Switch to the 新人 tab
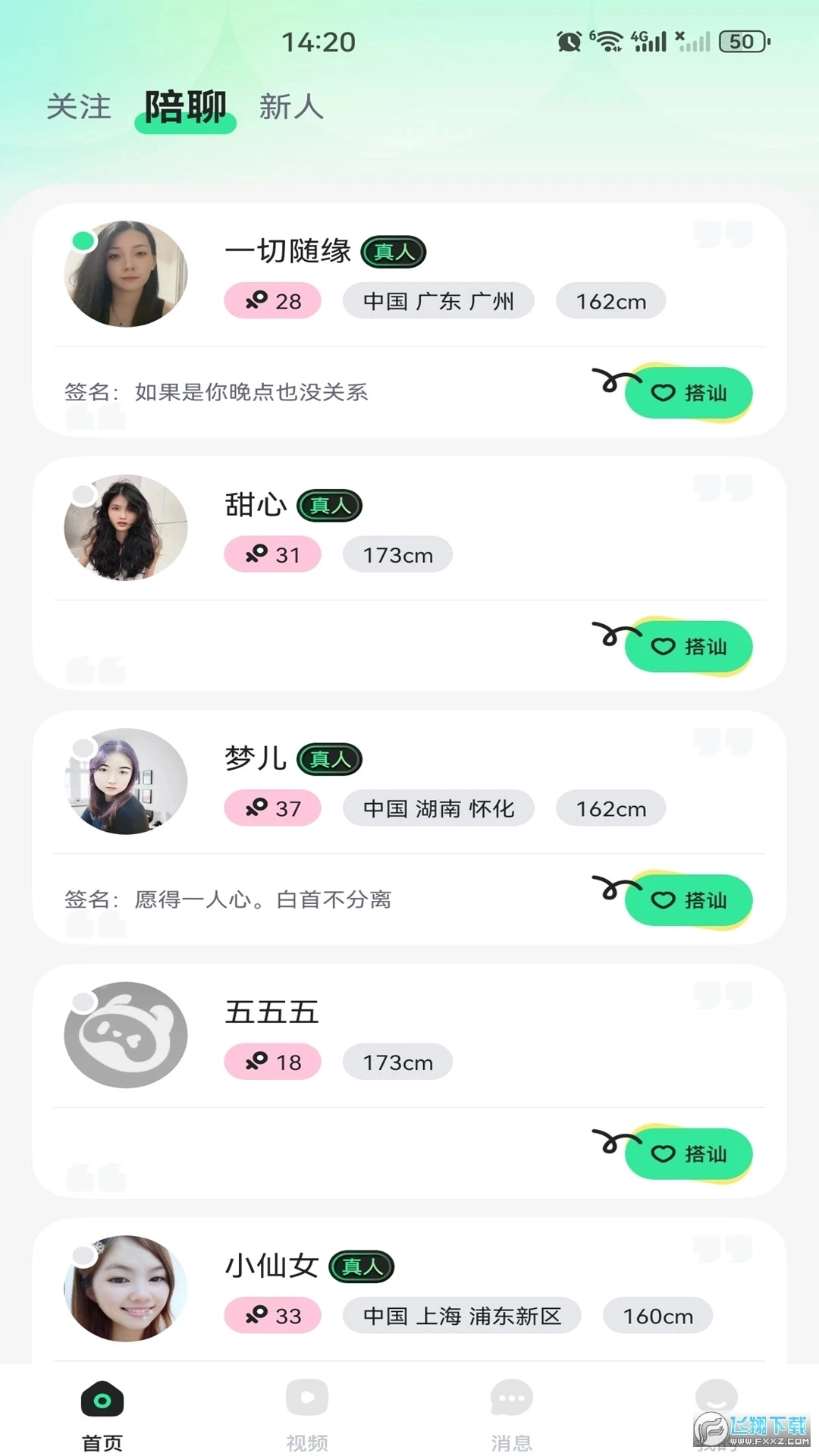 point(291,107)
